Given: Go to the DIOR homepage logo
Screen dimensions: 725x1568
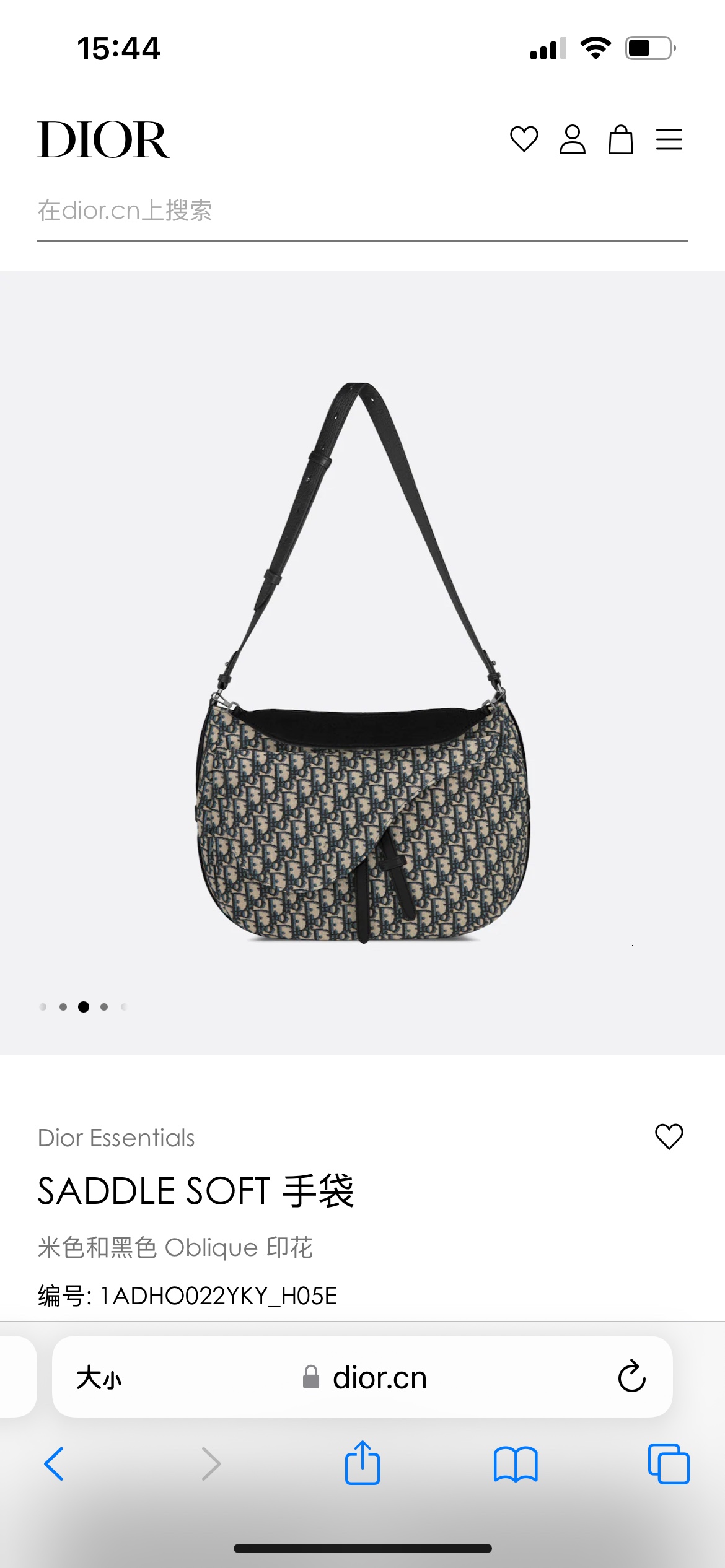Looking at the screenshot, I should [103, 140].
